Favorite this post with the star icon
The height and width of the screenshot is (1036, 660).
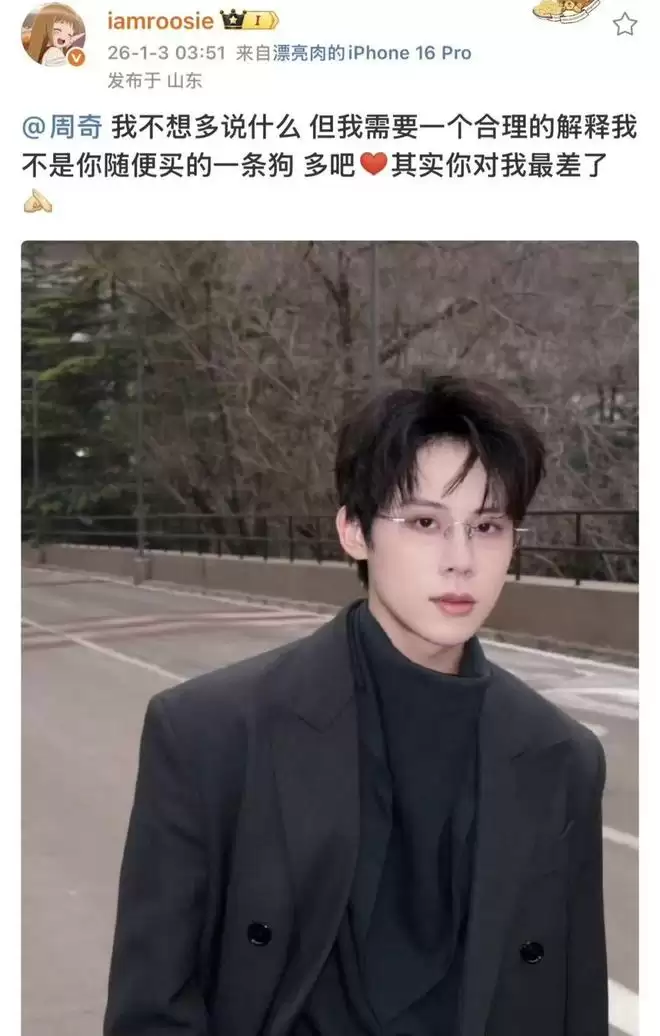click(625, 24)
